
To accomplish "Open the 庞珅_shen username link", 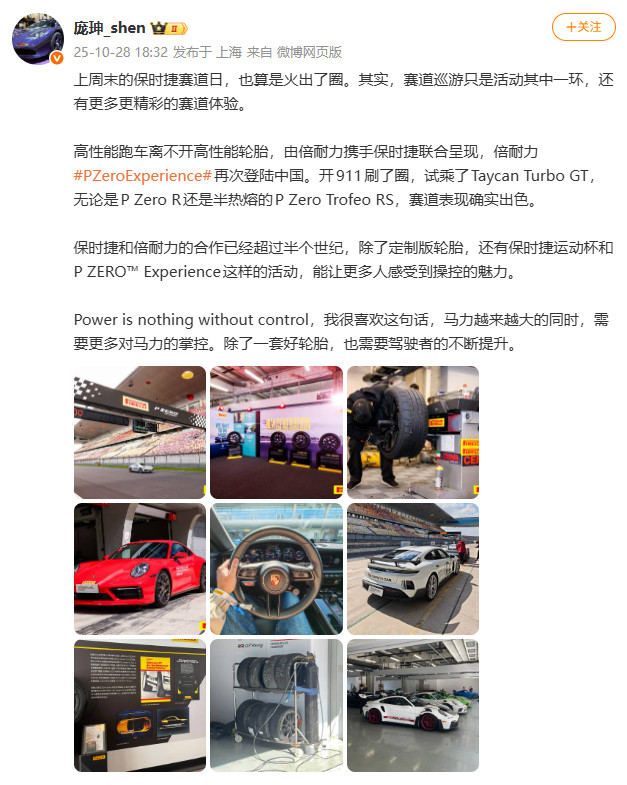I will tap(109, 28).
